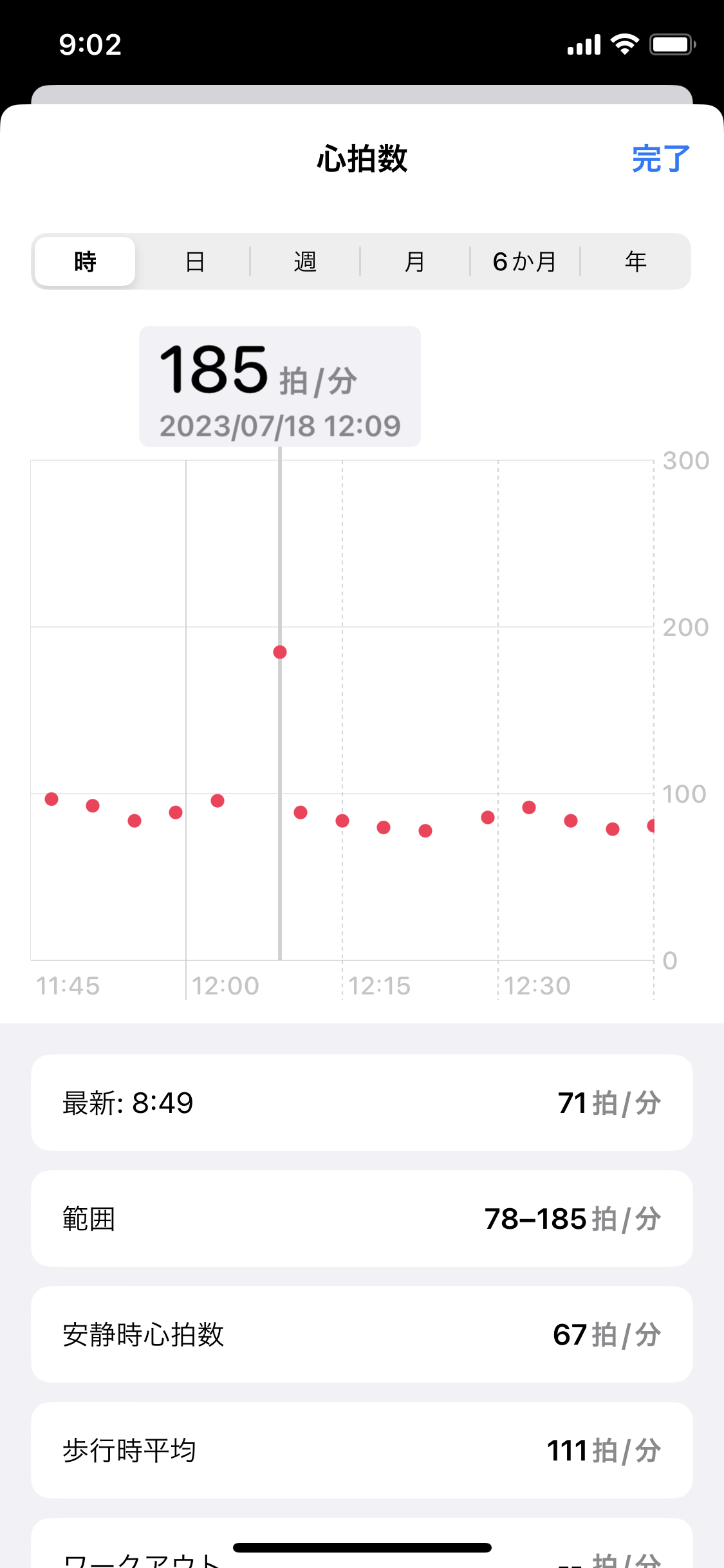Switch to the 週 (week) view

305,261
